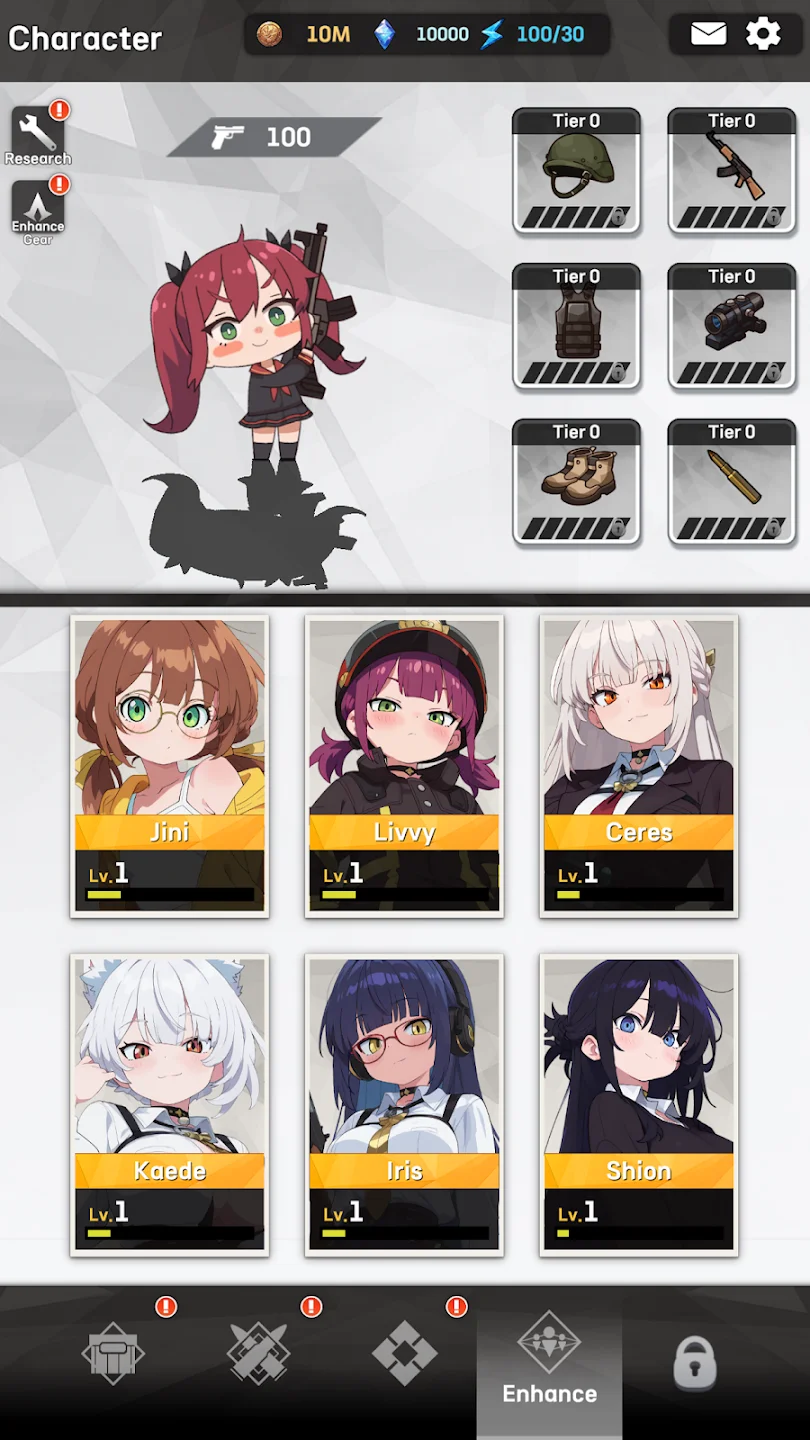Choose the Jini character card
Viewport: 810px width, 1440px height.
click(x=169, y=766)
